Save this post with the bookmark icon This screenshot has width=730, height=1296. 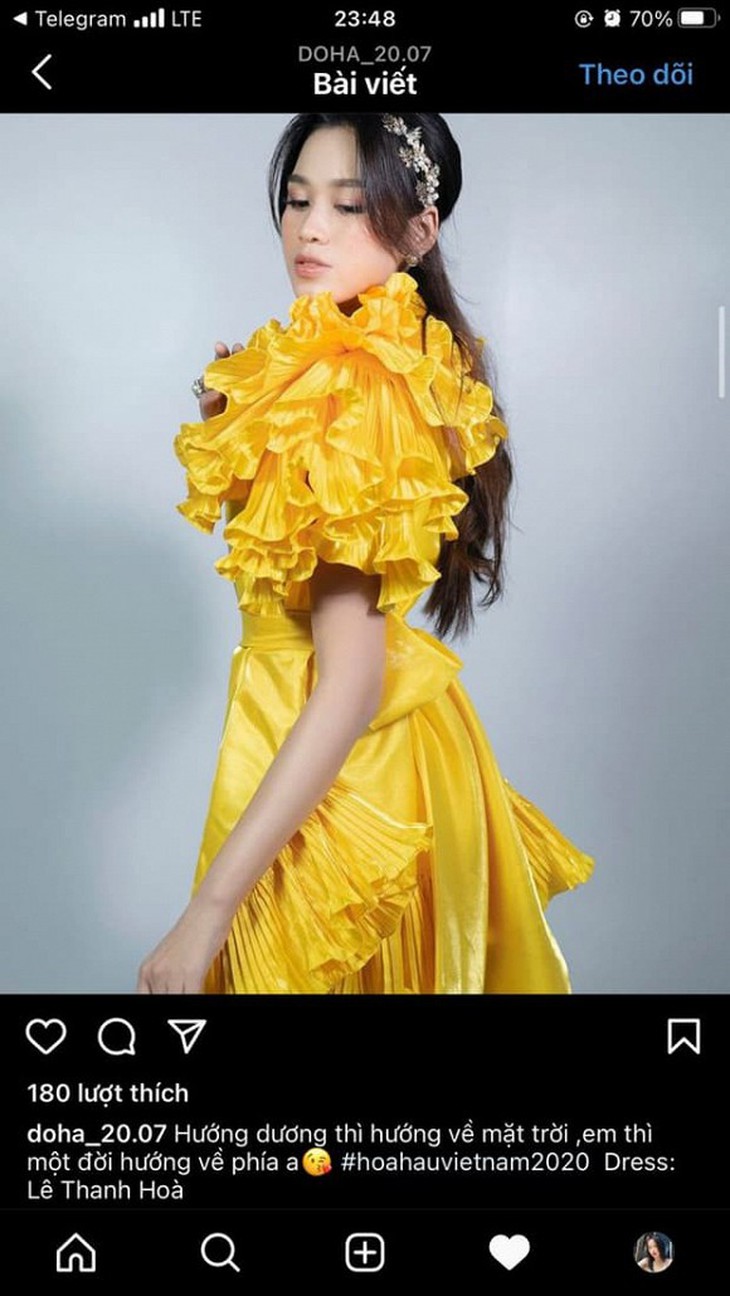(684, 1037)
